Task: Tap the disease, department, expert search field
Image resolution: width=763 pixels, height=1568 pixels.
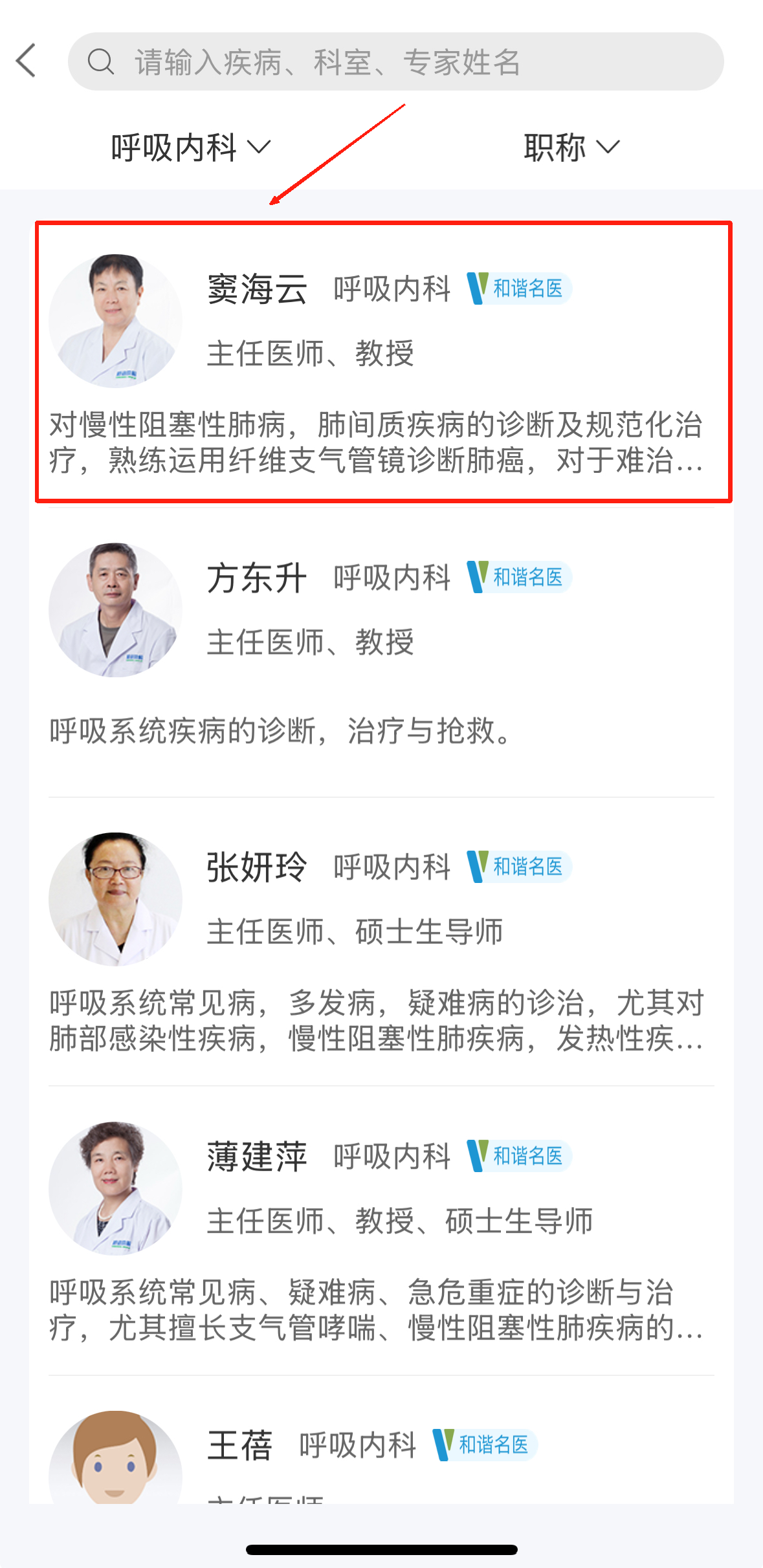Action: tap(395, 61)
